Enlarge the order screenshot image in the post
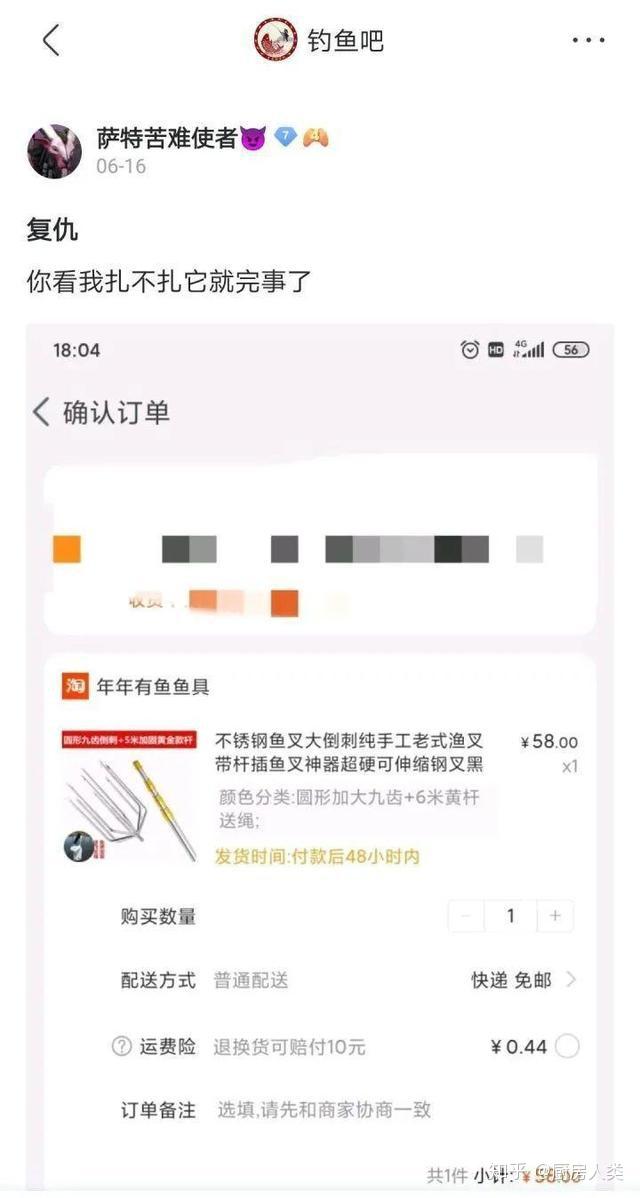The width and height of the screenshot is (640, 1198). point(320,750)
